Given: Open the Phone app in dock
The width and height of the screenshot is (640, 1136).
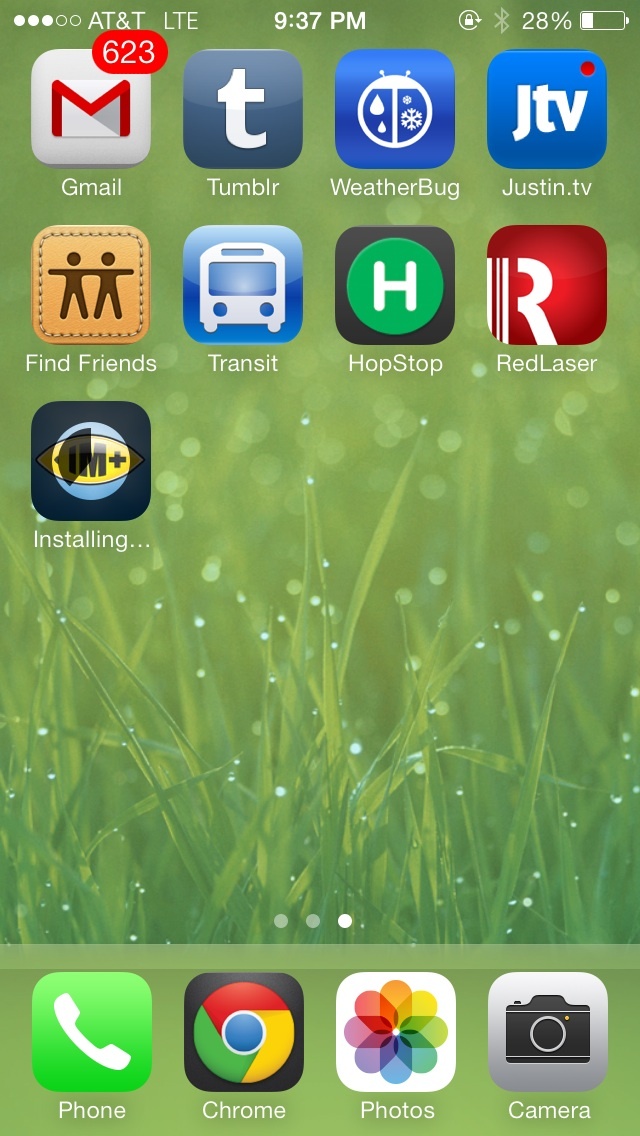Looking at the screenshot, I should [92, 1032].
